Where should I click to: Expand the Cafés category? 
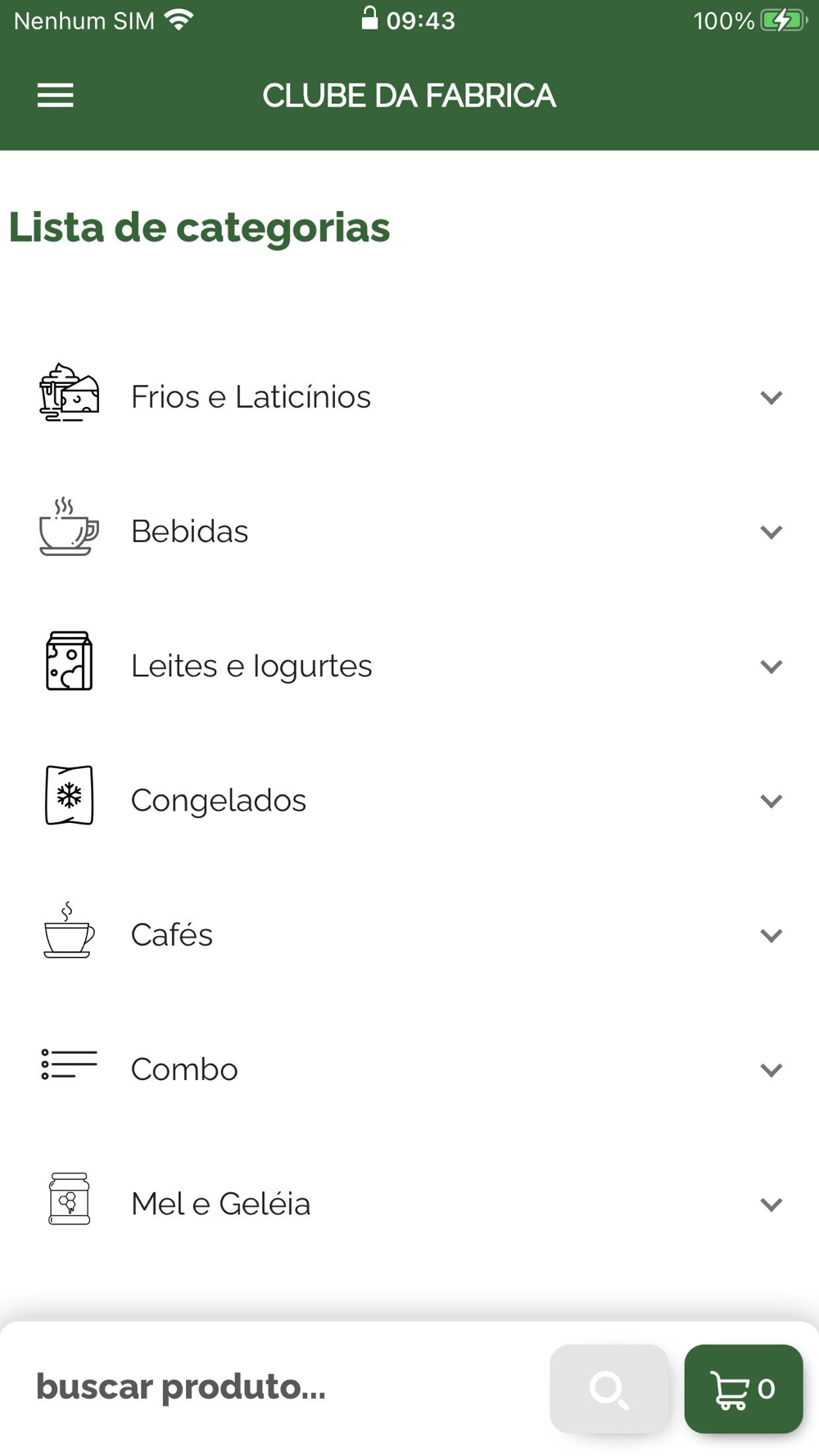coord(409,934)
